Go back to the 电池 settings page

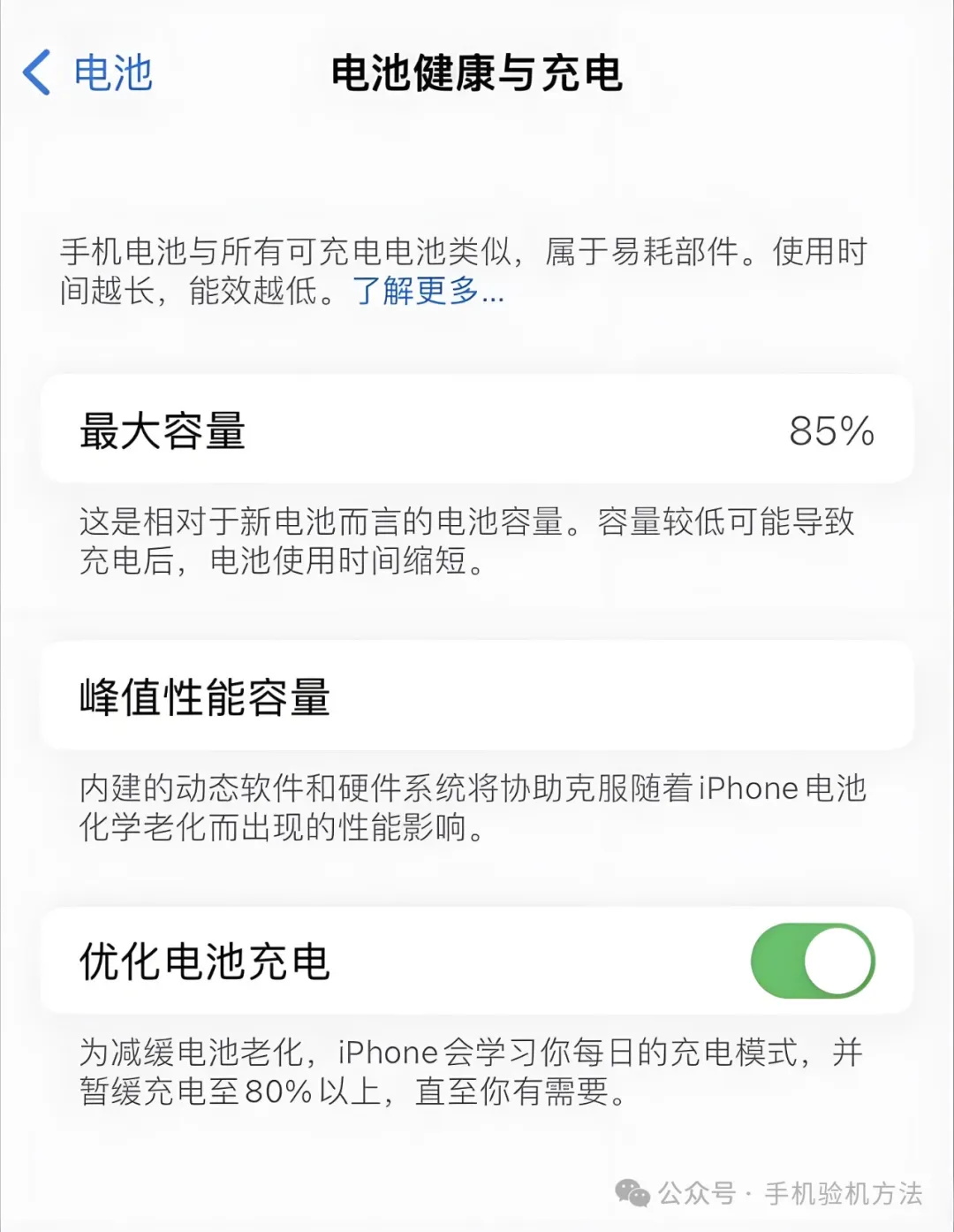pos(87,72)
